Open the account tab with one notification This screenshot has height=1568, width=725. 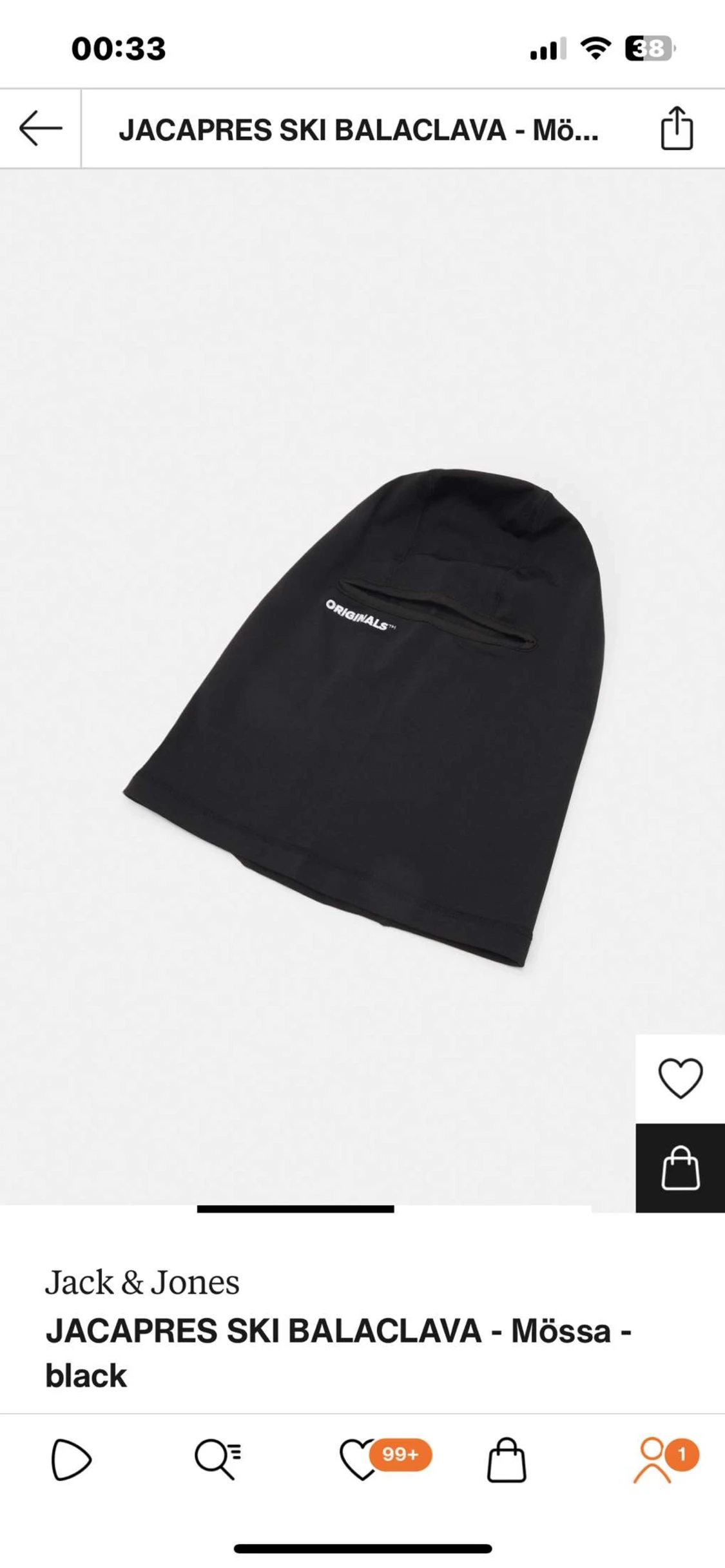[x=653, y=1460]
